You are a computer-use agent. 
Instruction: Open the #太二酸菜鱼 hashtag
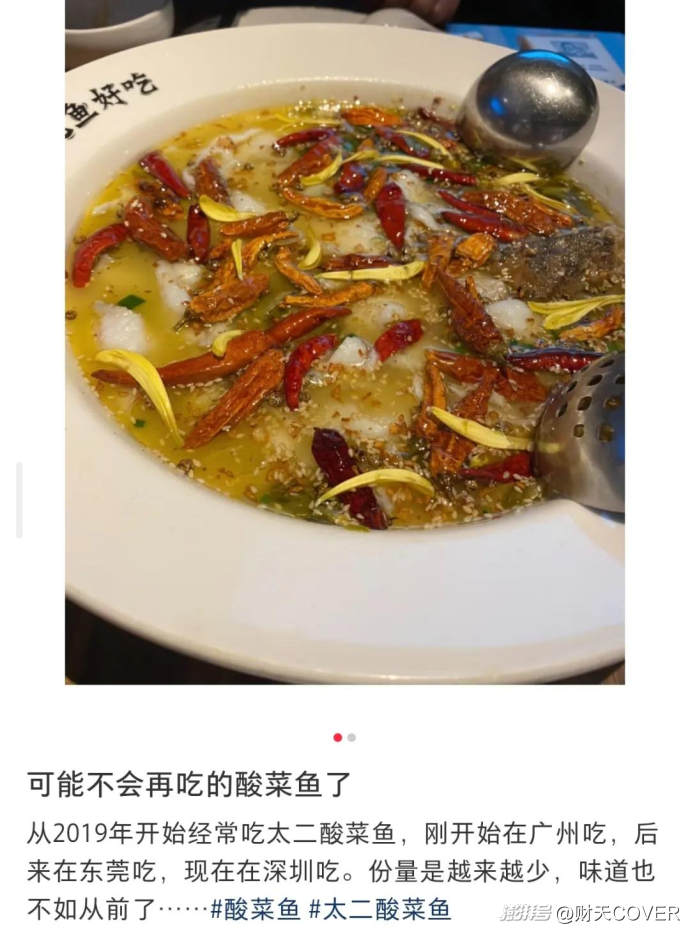point(379,909)
